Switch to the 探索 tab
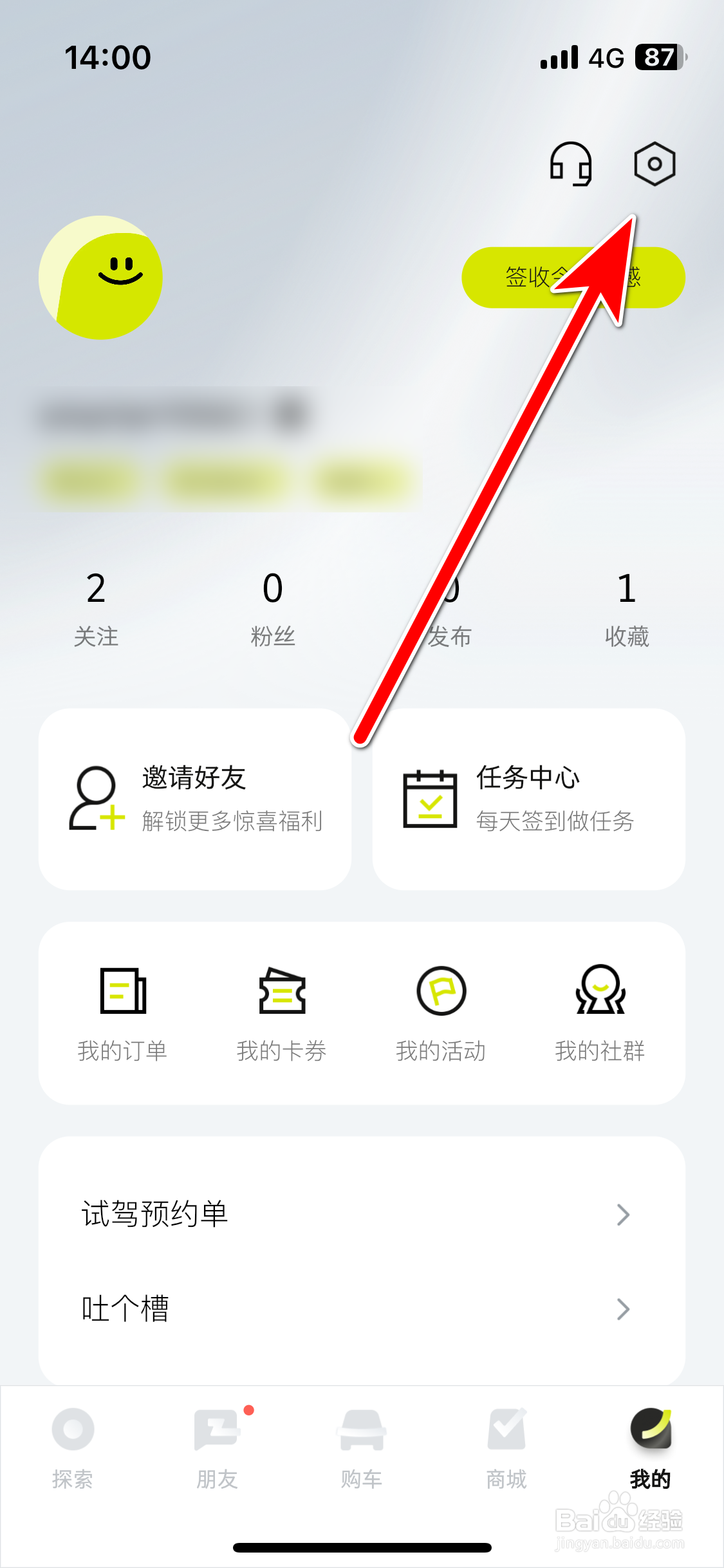Screen dimensions: 724x1568 click(x=71, y=1448)
